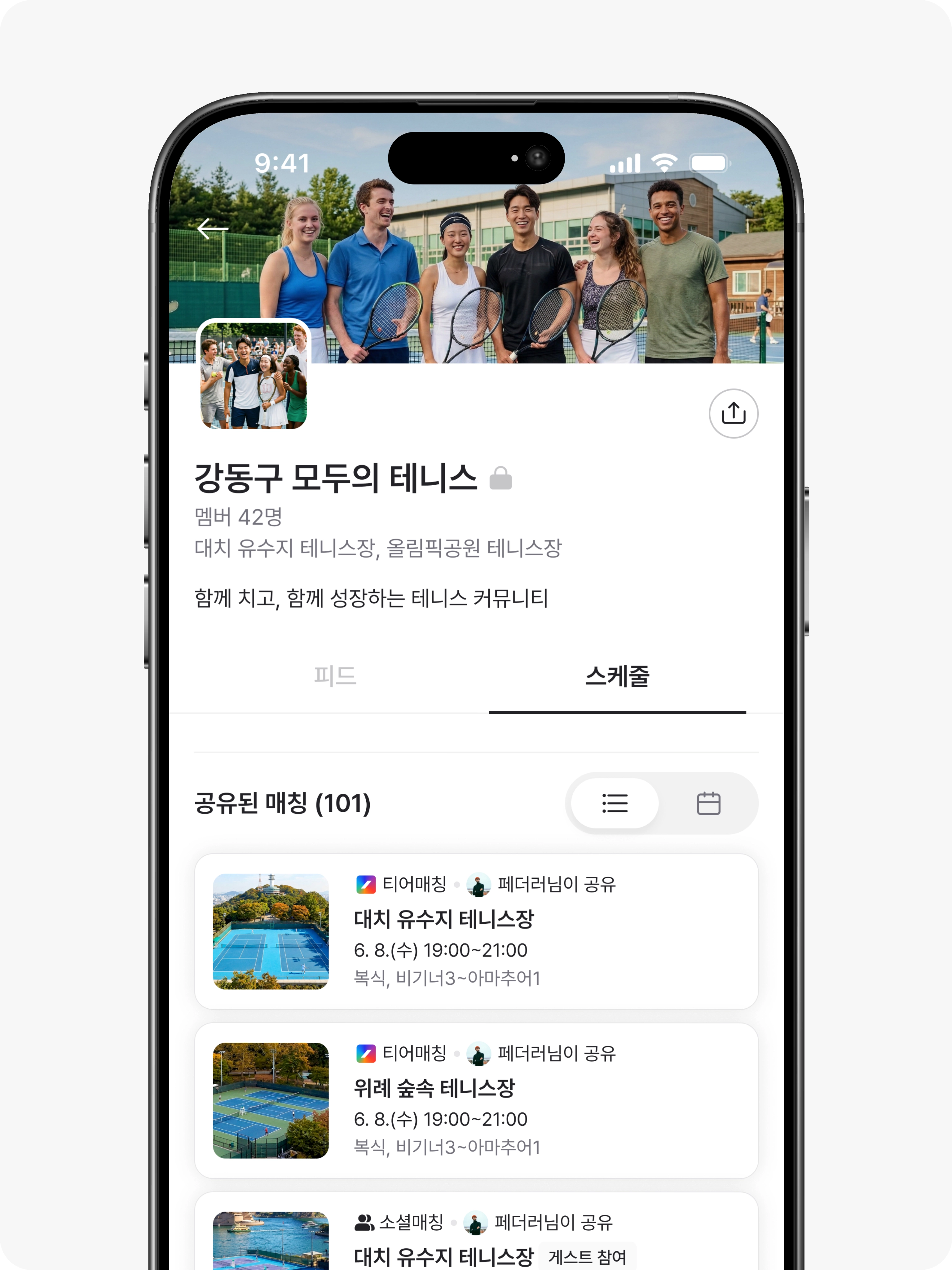Open the 위례 숲속 테니스장 match card
The image size is (952, 1270).
pyautogui.click(x=476, y=1100)
